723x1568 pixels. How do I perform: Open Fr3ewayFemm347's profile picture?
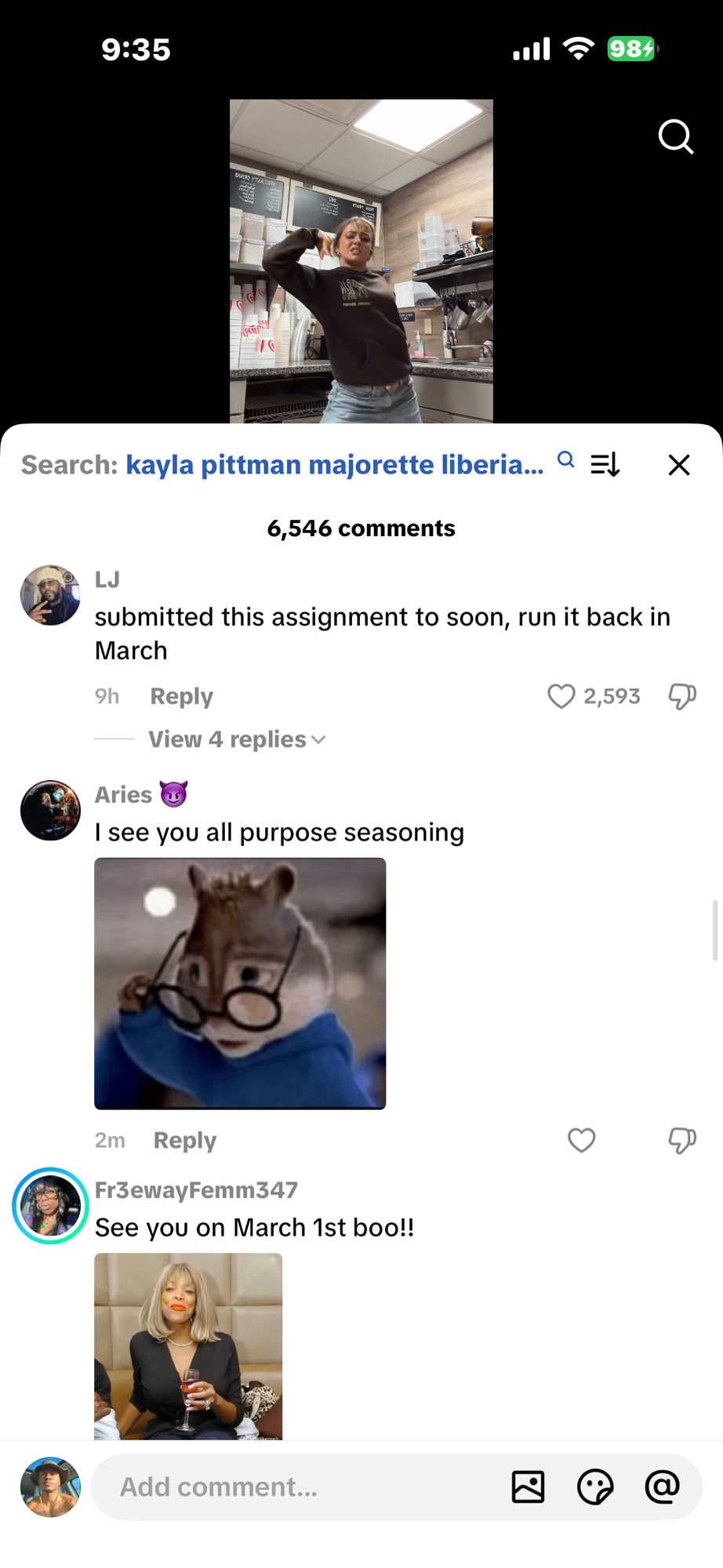50,1206
